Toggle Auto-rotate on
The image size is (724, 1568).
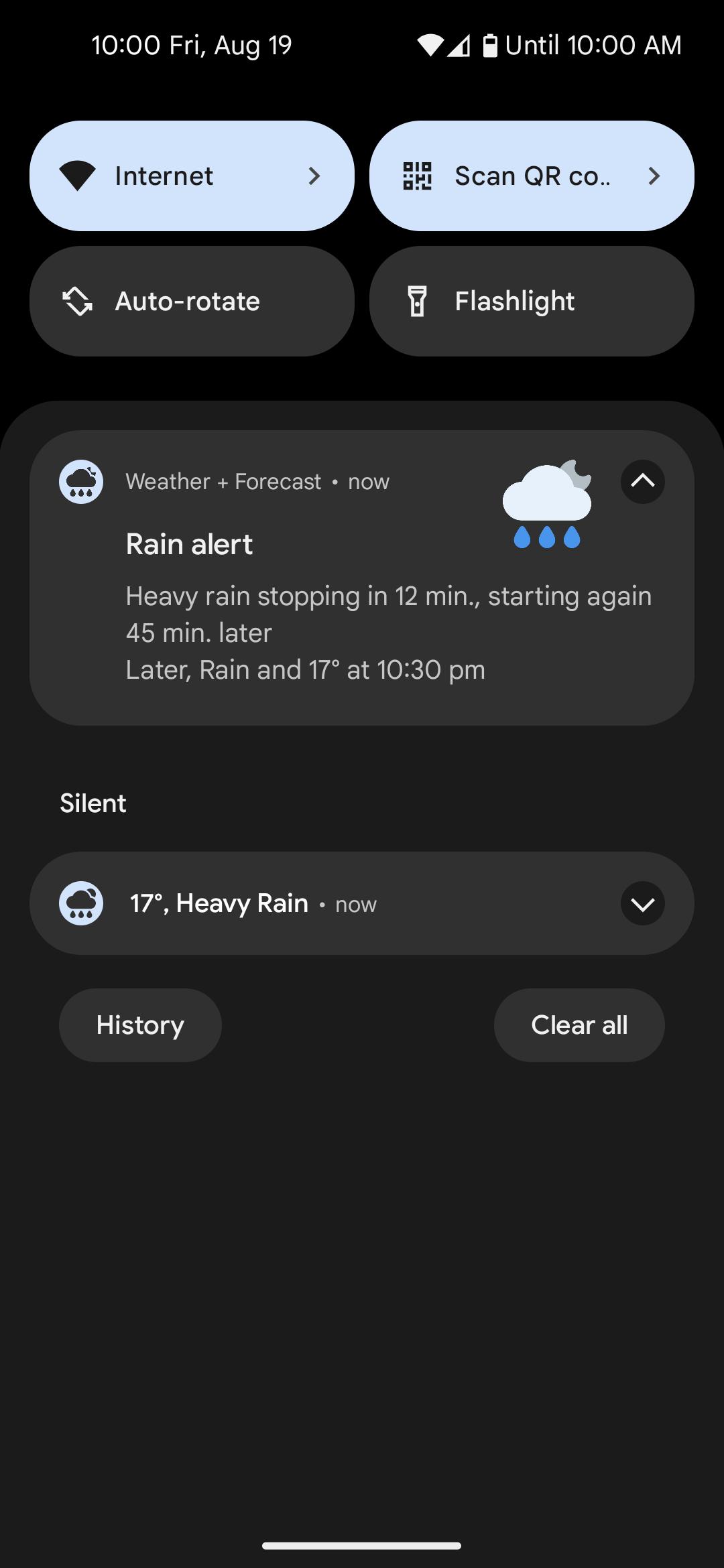[x=192, y=301]
